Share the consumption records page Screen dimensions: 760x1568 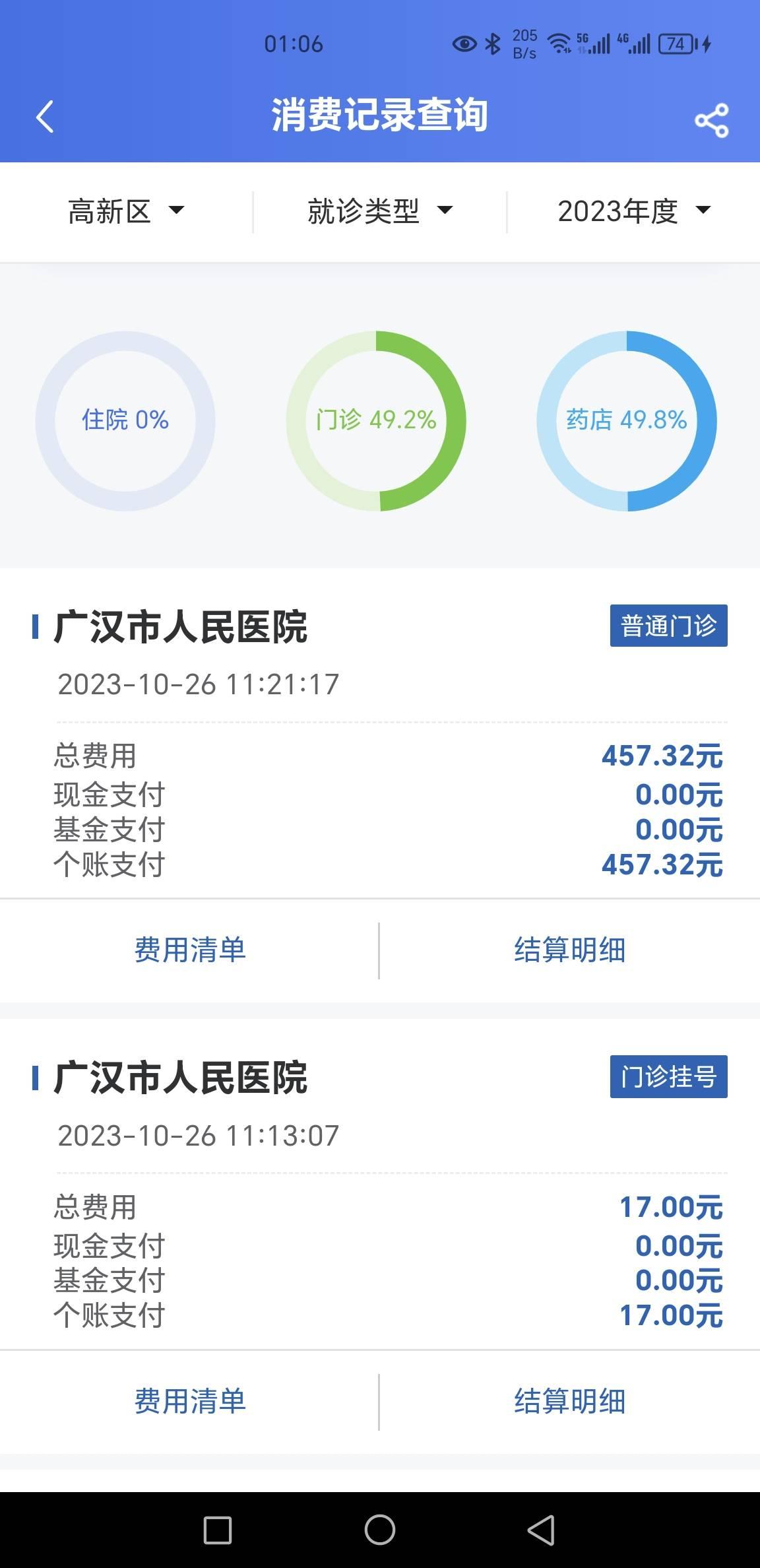711,120
